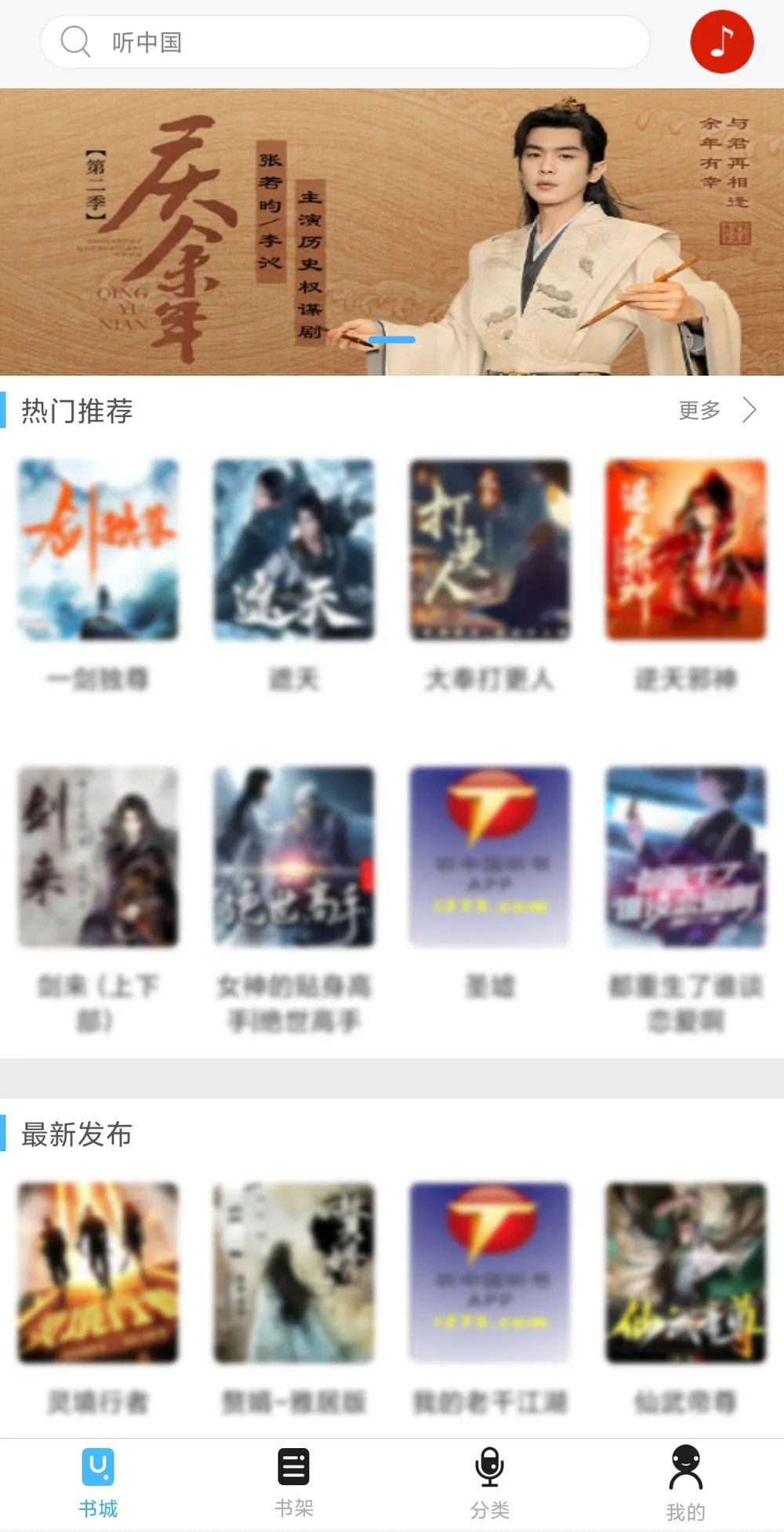Choose the 逆天邪神 book
Screen dimensions: 784x1532
pyautogui.click(x=686, y=550)
